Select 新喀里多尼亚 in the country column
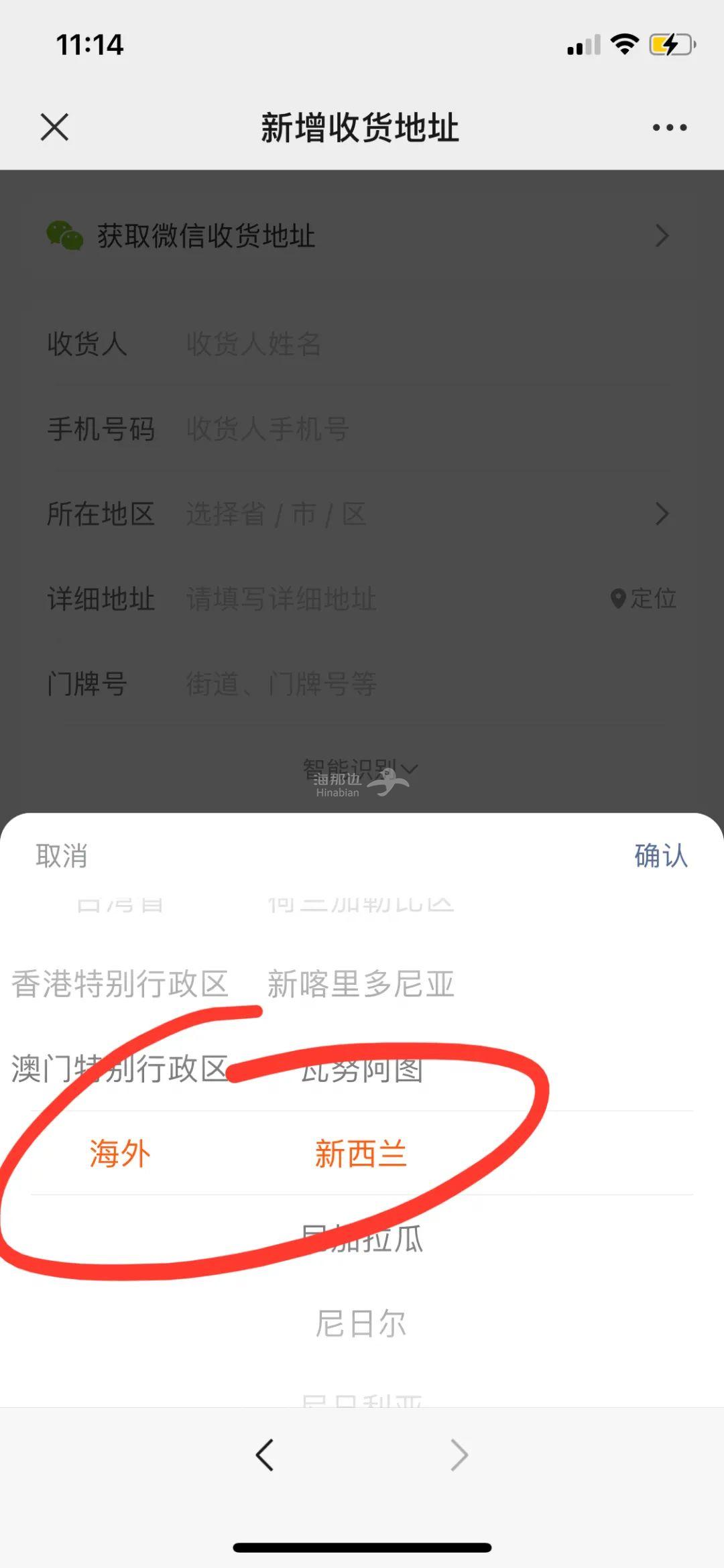Viewport: 724px width, 1568px height. point(361,984)
